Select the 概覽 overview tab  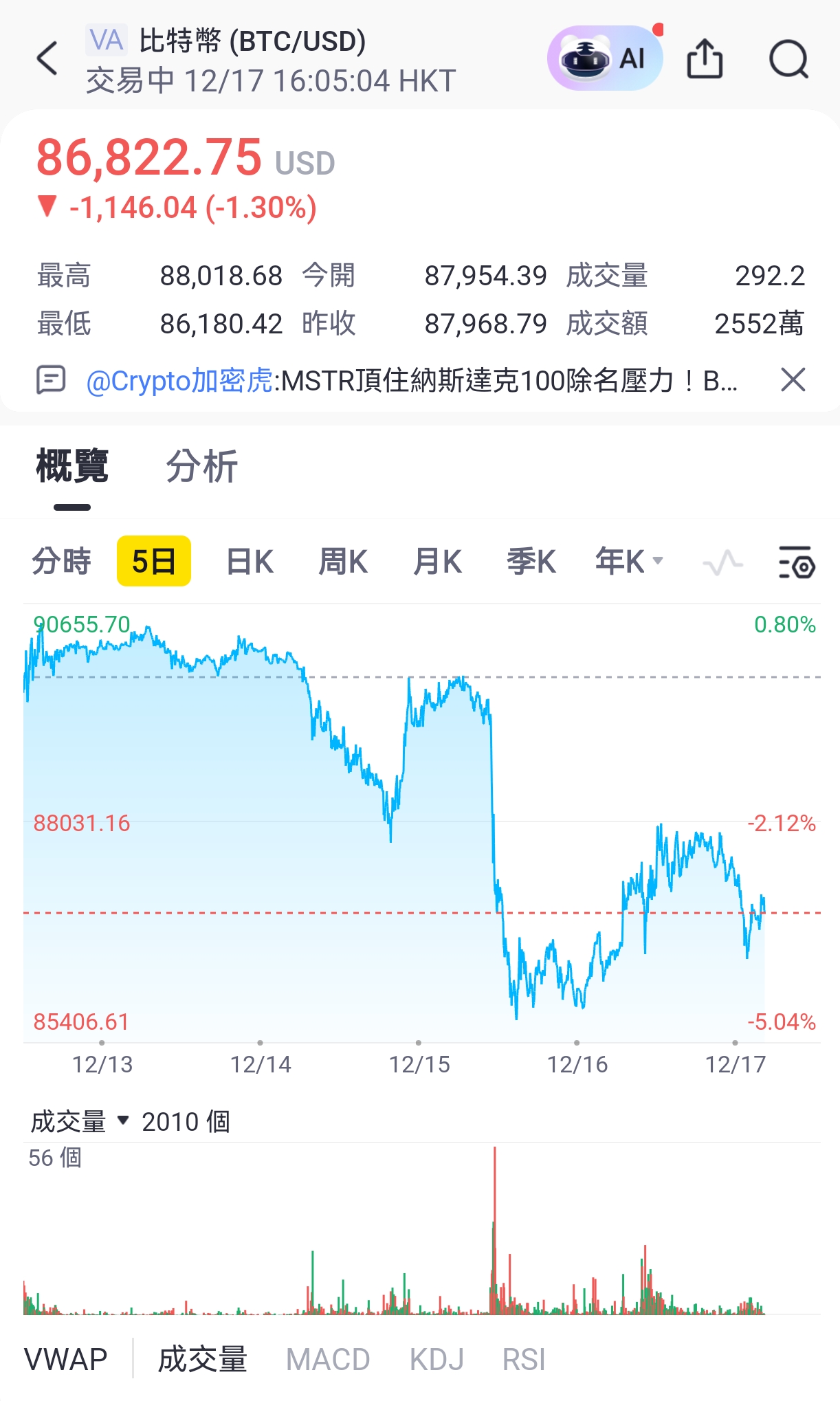73,467
